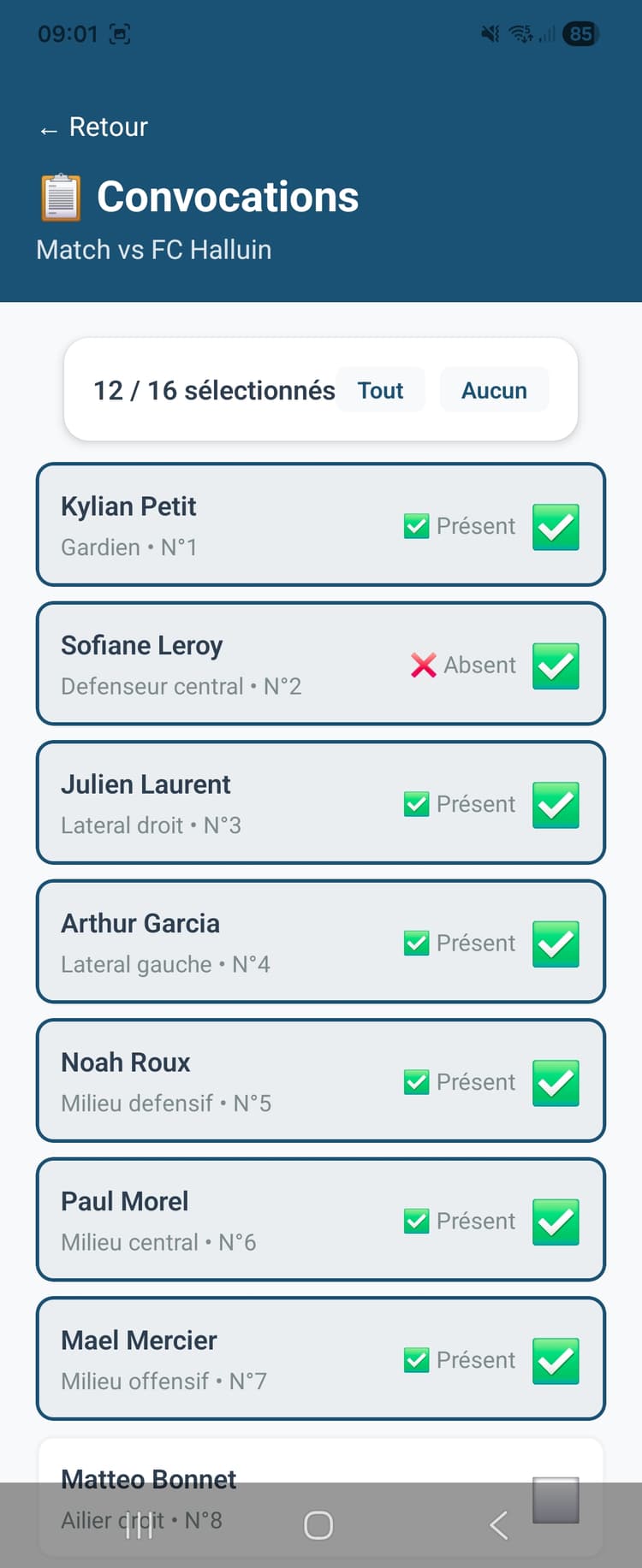The width and height of the screenshot is (642, 1568).
Task: Deselect Paul Morel's green checkbox
Action: (556, 1221)
